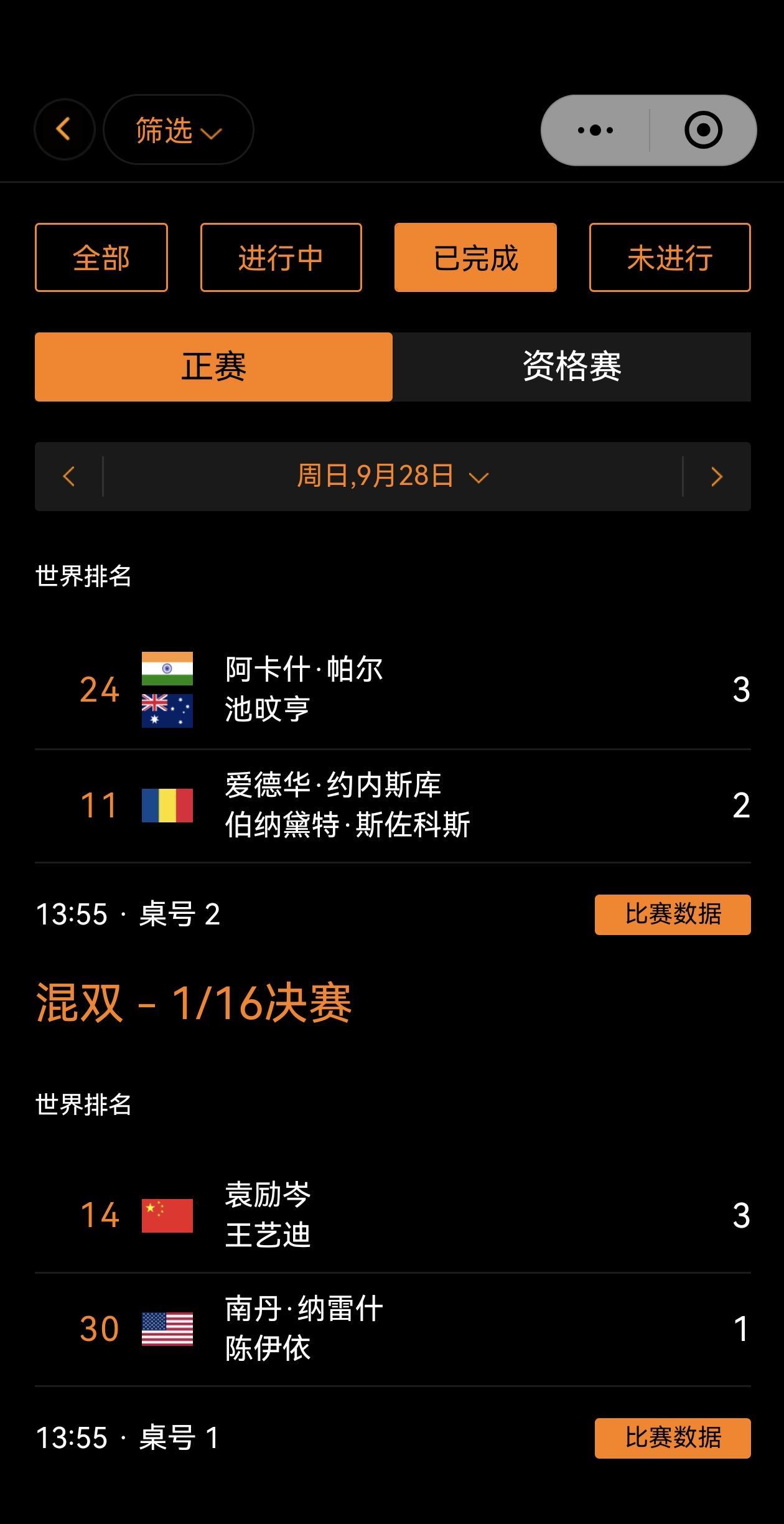The height and width of the screenshot is (1524, 784).
Task: Select the 已完成 filter
Action: click(x=475, y=257)
